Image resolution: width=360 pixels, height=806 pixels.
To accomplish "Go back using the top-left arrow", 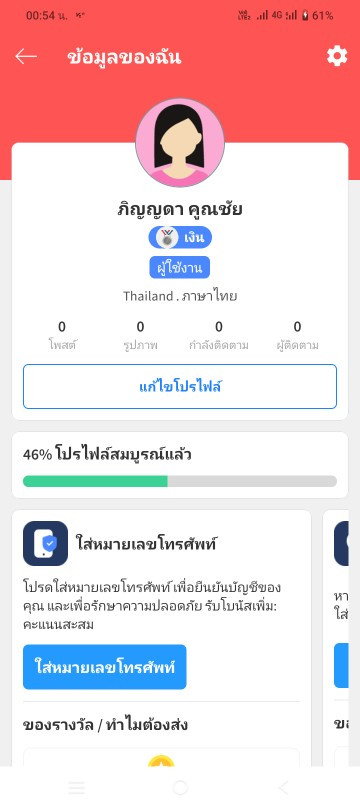I will coord(26,57).
